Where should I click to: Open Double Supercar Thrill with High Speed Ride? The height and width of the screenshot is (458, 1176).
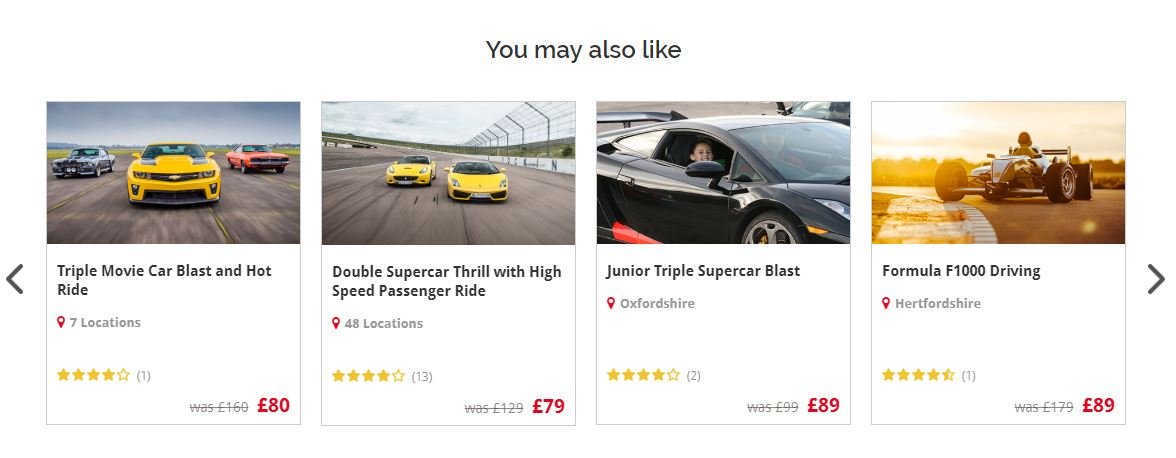(x=446, y=281)
